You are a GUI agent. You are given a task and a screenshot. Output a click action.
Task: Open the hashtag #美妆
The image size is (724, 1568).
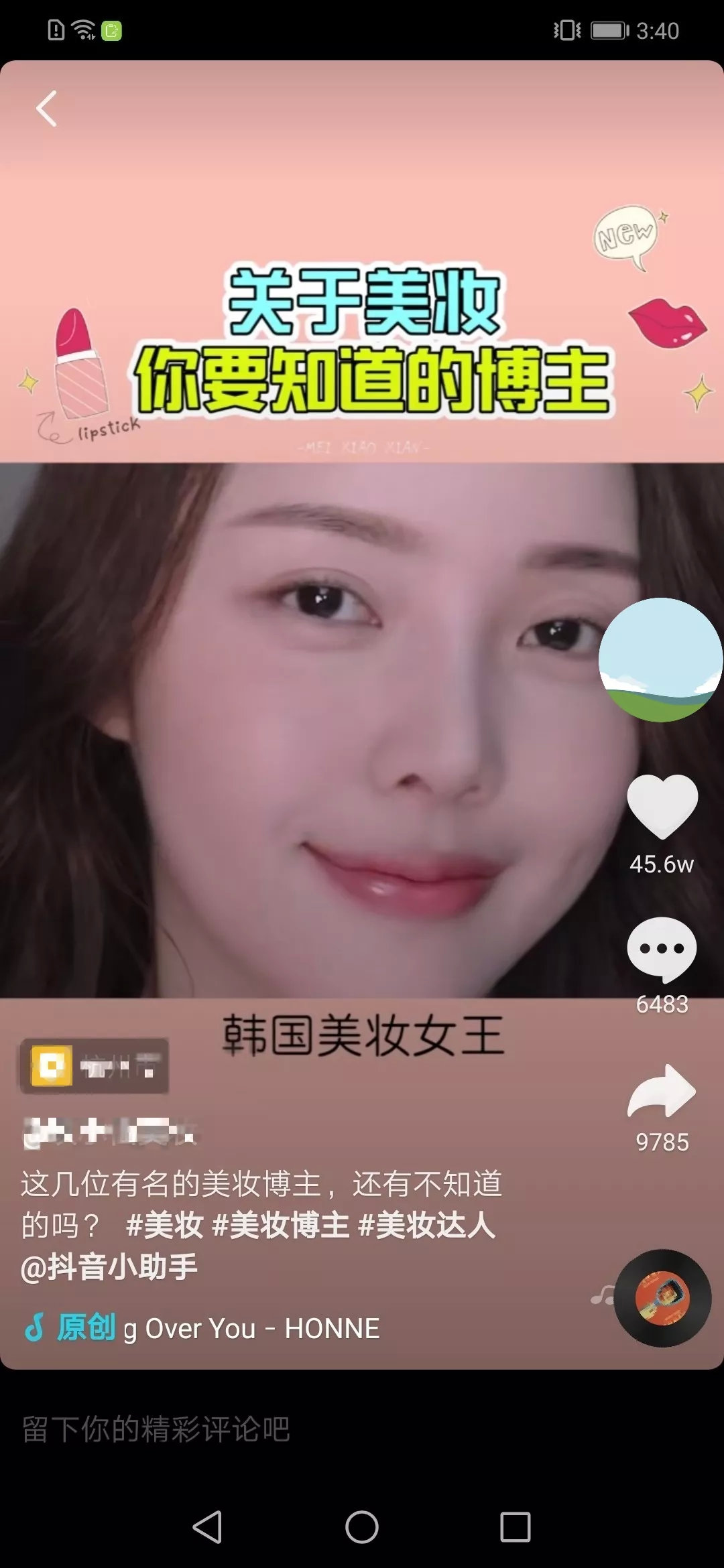click(165, 1226)
